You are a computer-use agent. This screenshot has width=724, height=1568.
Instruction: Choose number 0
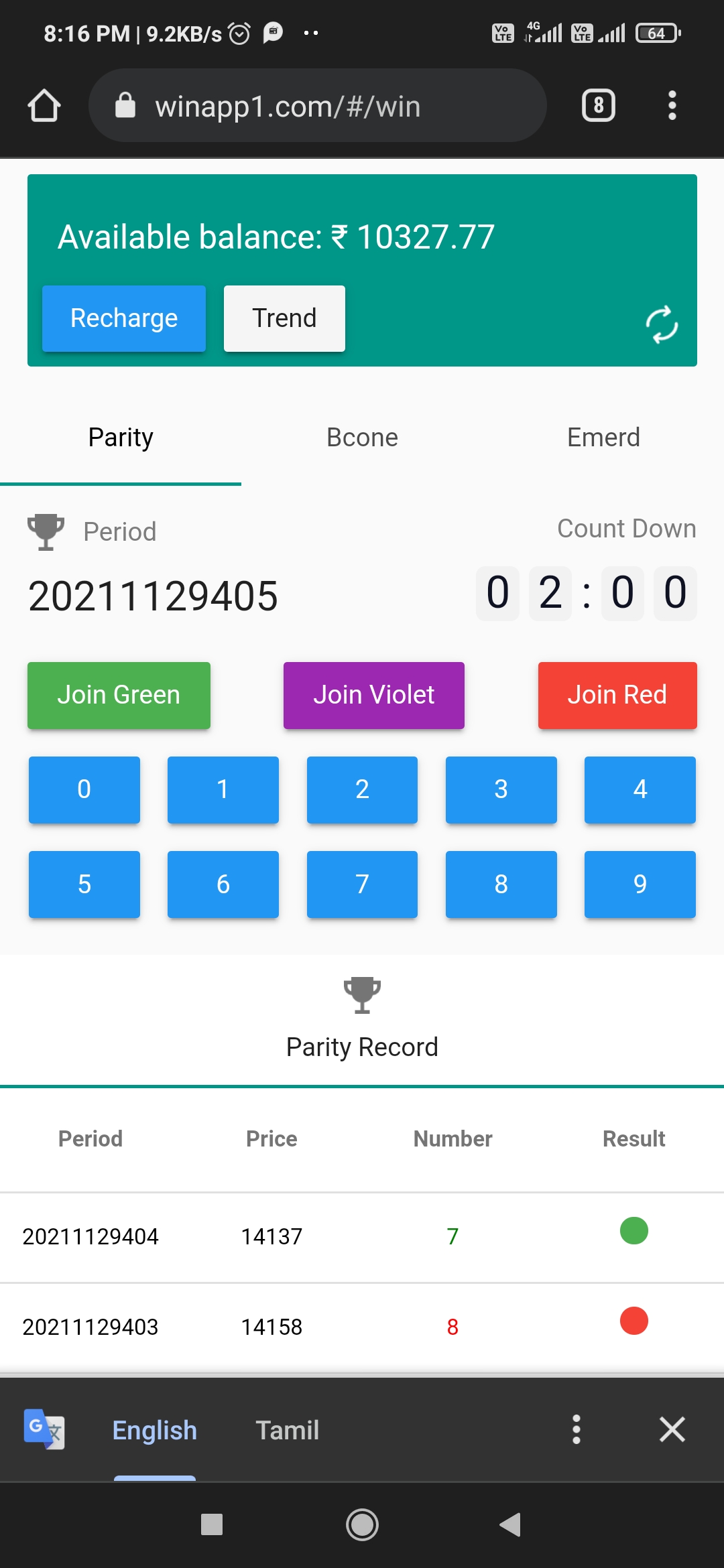(x=84, y=789)
